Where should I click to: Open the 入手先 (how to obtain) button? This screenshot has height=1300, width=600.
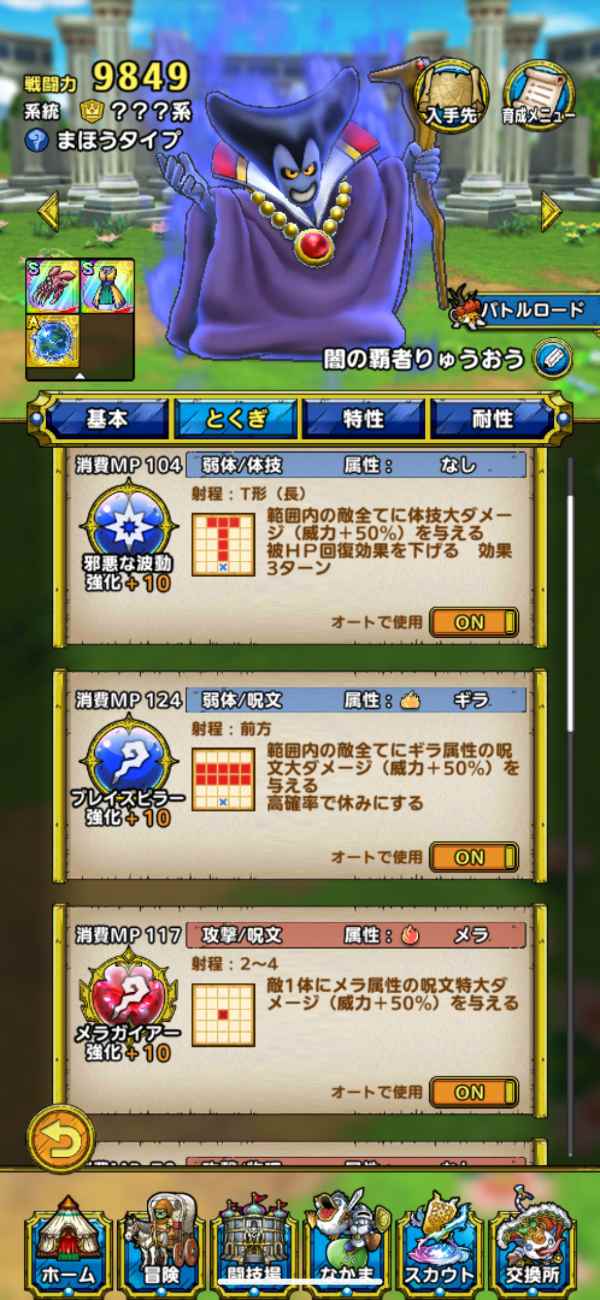point(450,93)
